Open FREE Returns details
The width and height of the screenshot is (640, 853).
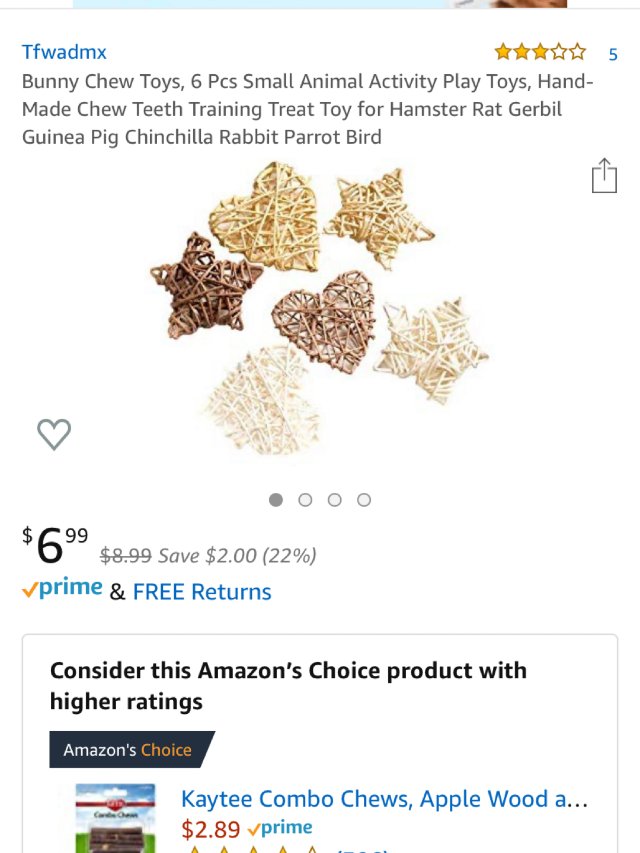point(202,591)
